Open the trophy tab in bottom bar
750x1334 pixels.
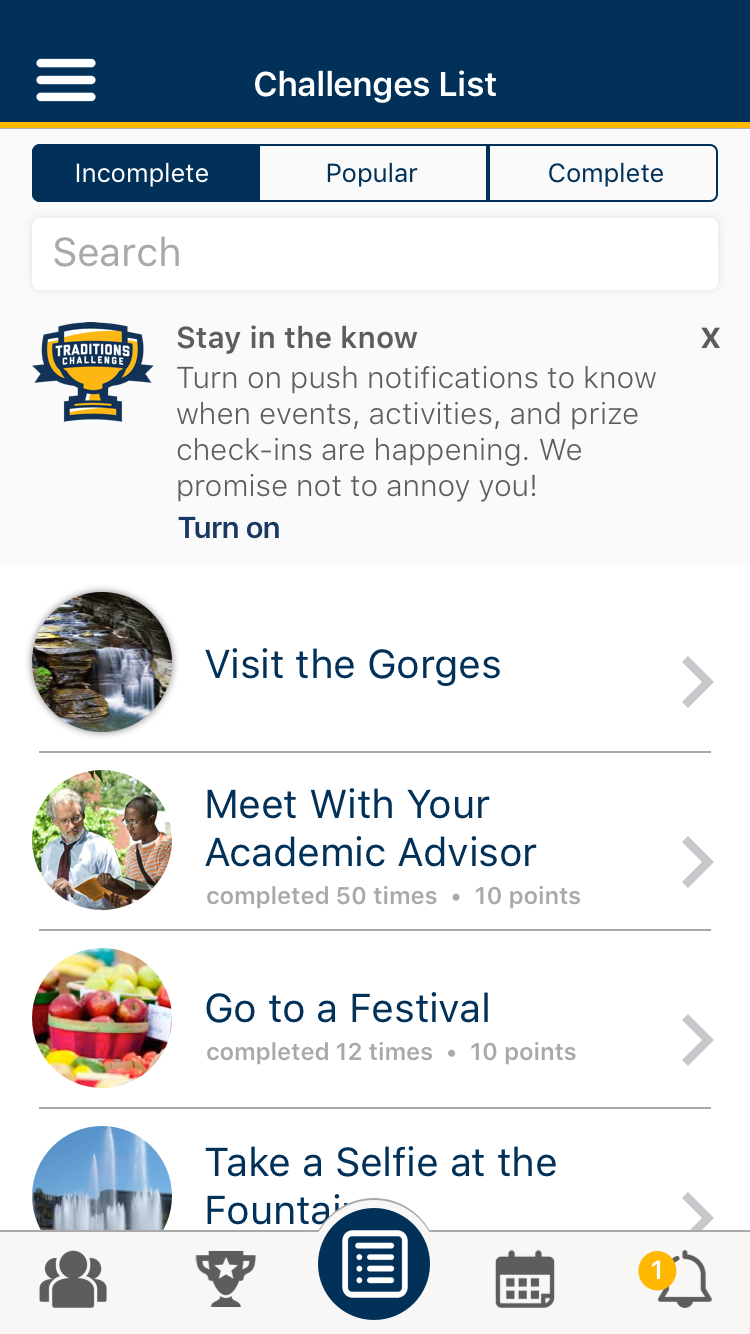coord(225,1279)
